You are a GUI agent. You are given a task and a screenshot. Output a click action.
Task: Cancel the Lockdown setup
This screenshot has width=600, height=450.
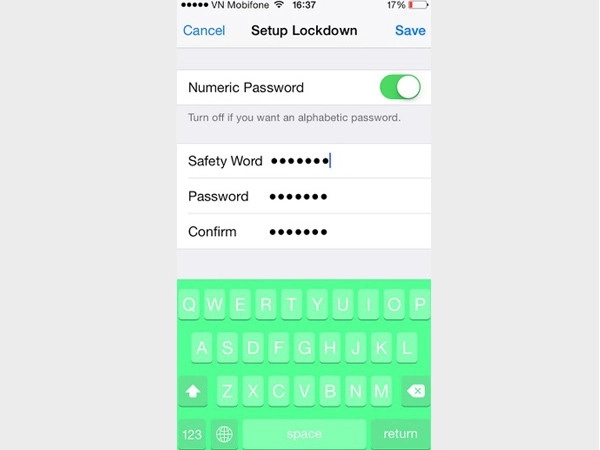pos(204,30)
